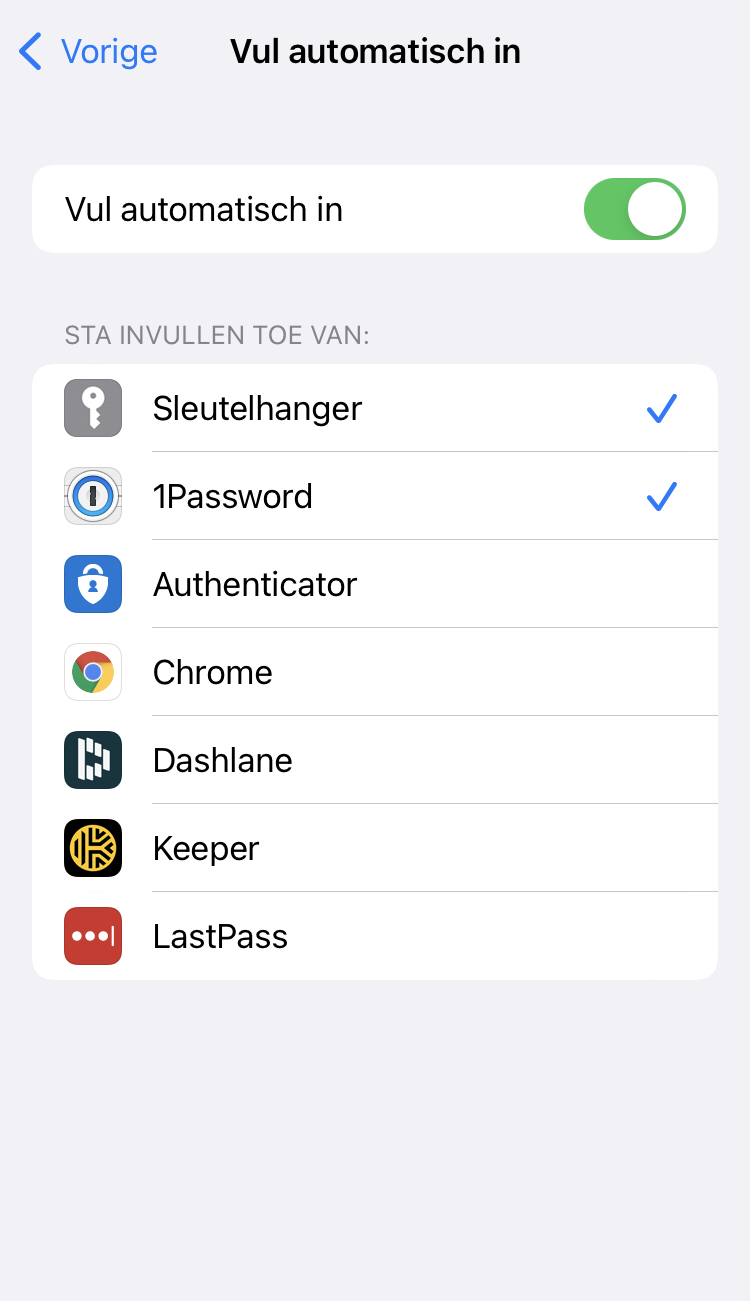This screenshot has width=750, height=1301.
Task: Enable Keeper for autofill
Action: coord(374,848)
